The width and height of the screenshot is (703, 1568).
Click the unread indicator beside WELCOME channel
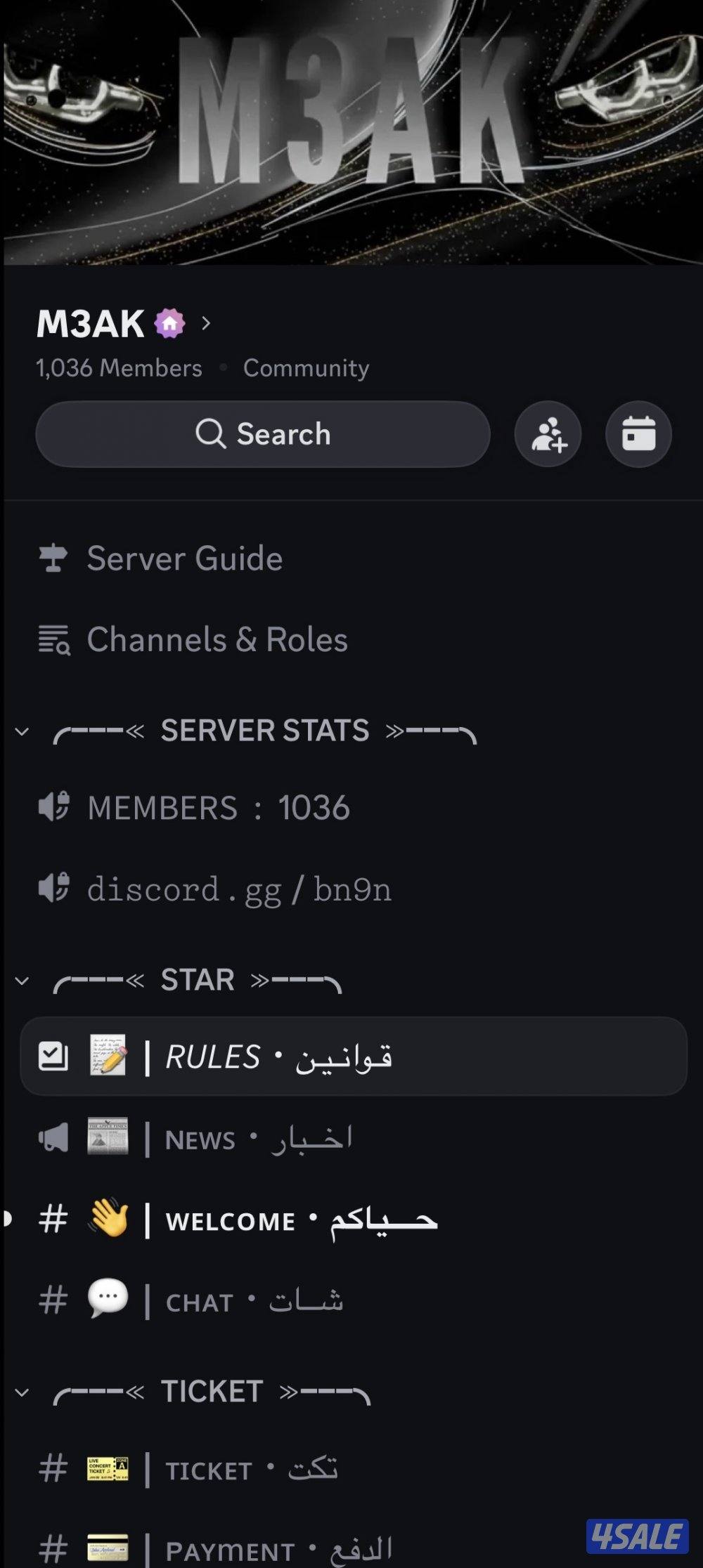coord(6,1220)
